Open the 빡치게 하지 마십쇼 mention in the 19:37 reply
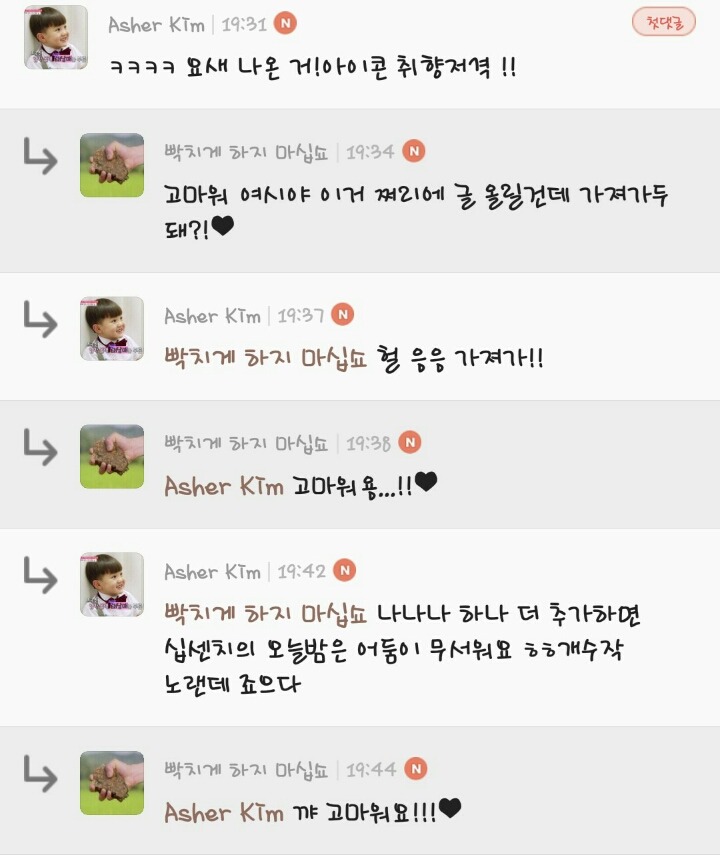The height and width of the screenshot is (855, 720). [265, 359]
